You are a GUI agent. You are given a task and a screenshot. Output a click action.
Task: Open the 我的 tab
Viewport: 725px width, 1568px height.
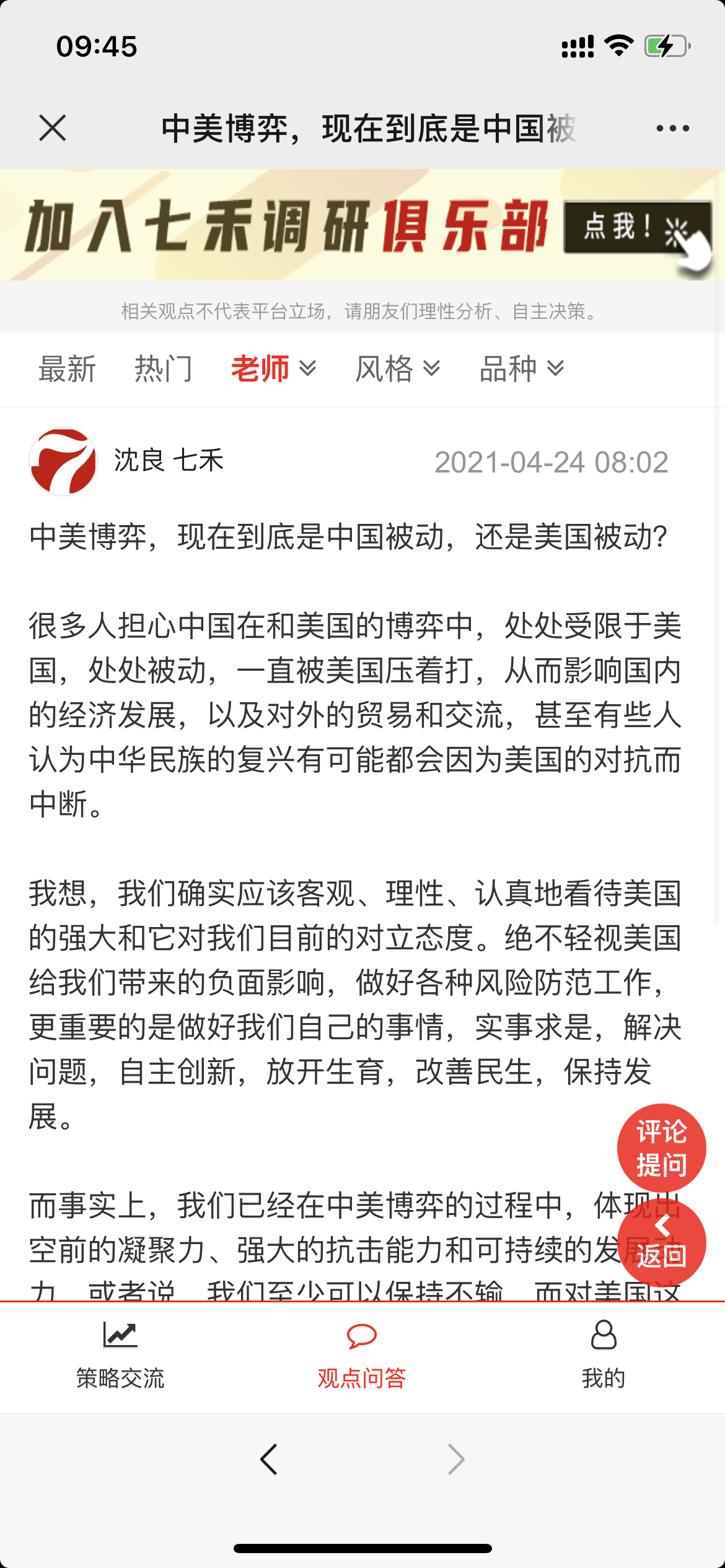click(x=604, y=1356)
